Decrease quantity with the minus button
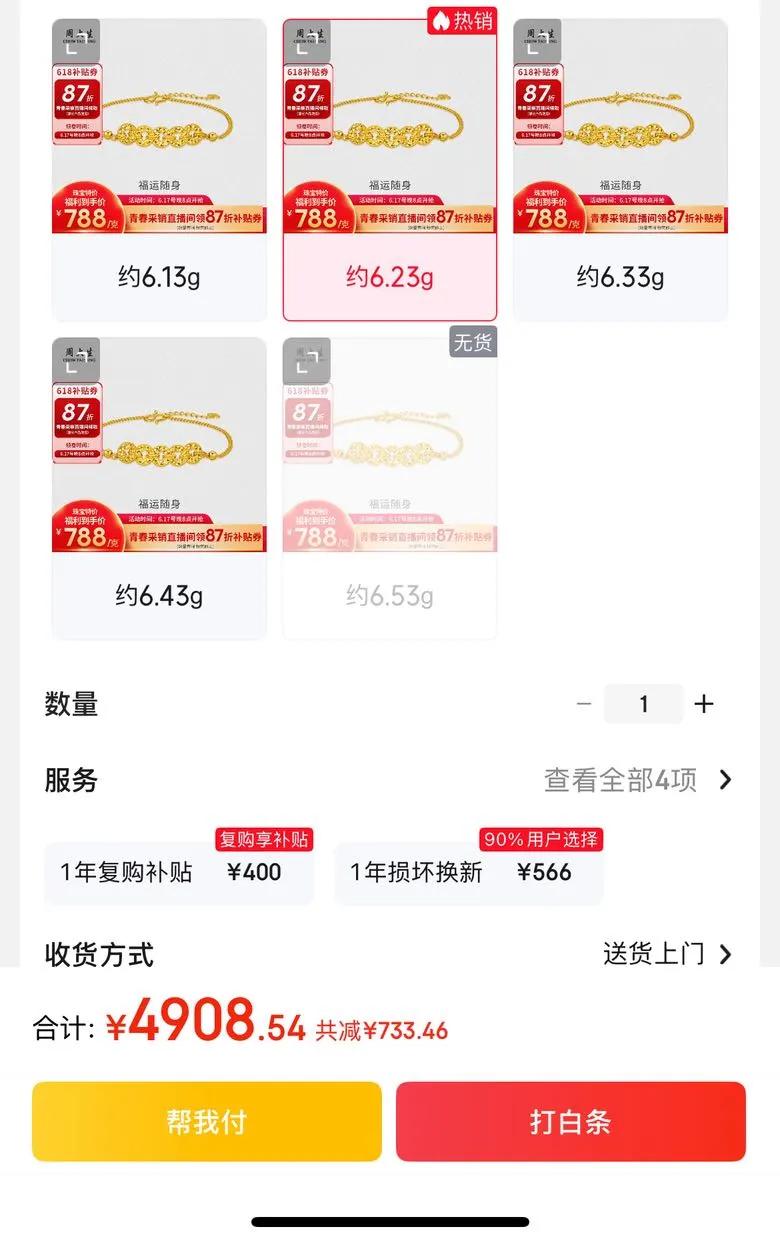Viewport: 780px width, 1243px height. pyautogui.click(x=584, y=704)
